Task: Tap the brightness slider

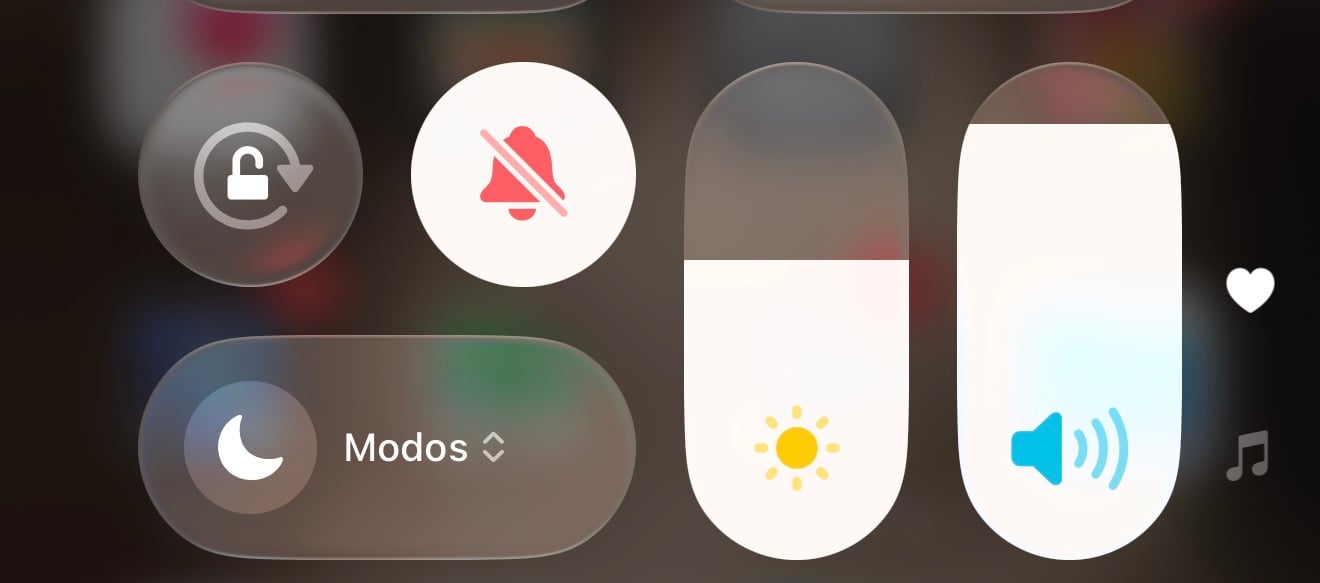Action: click(796, 310)
